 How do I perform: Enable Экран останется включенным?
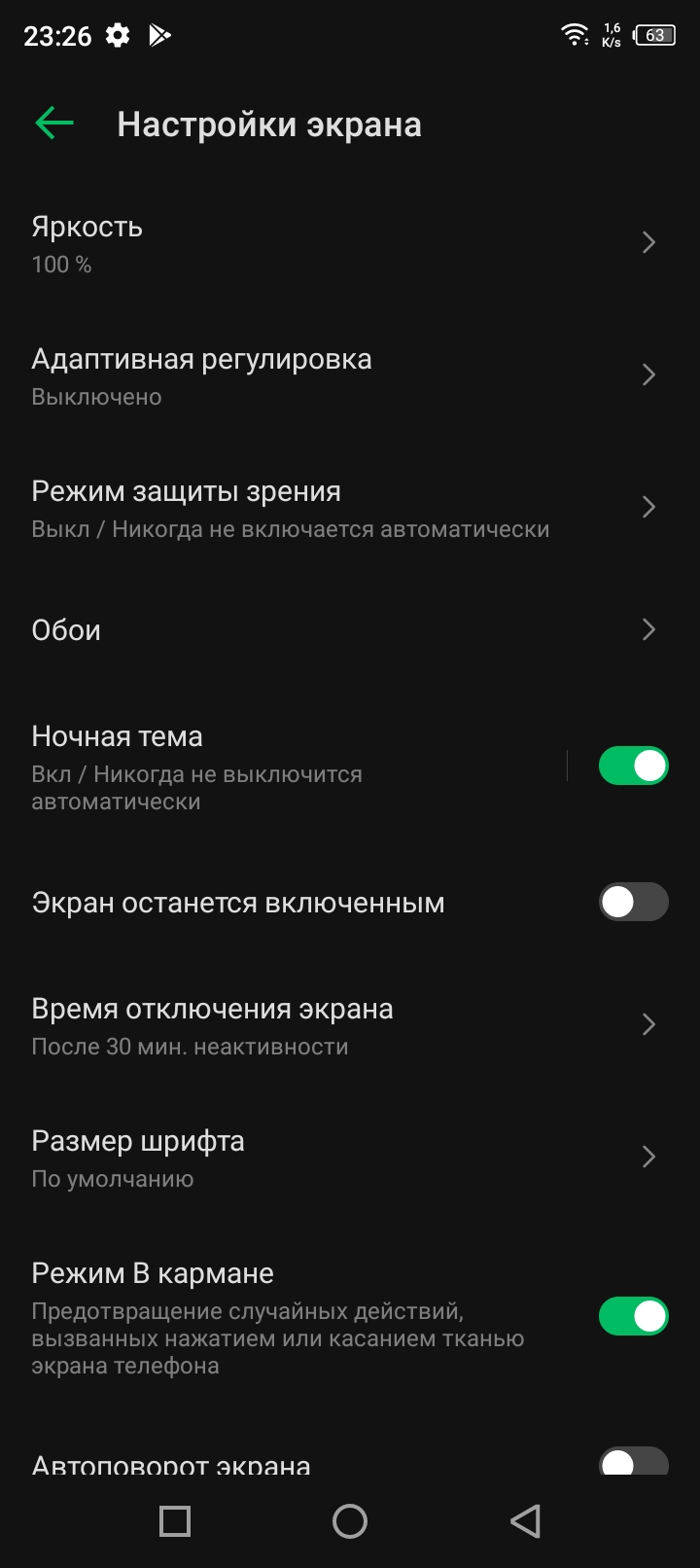633,903
